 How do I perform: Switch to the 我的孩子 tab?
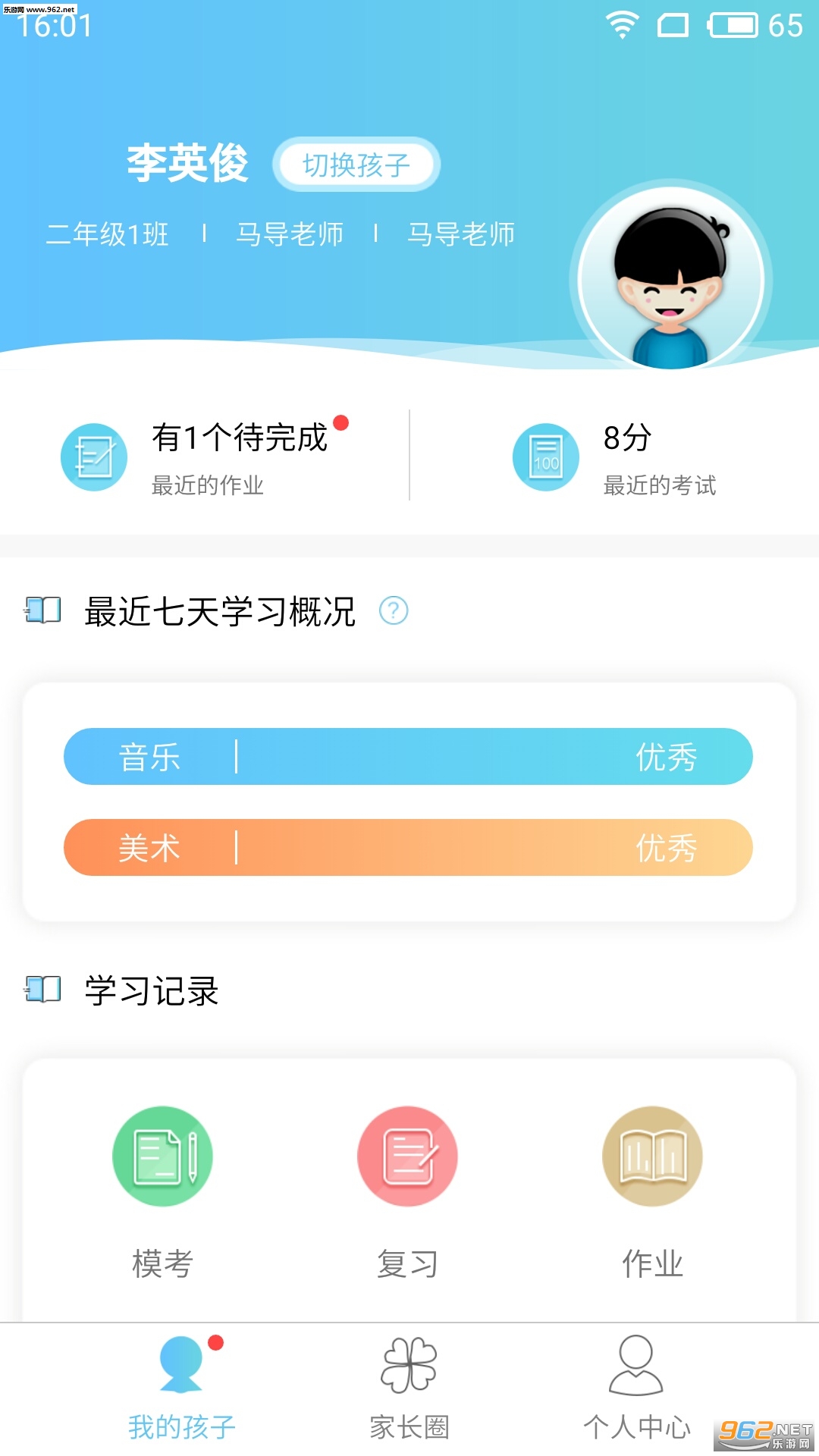[182, 1388]
